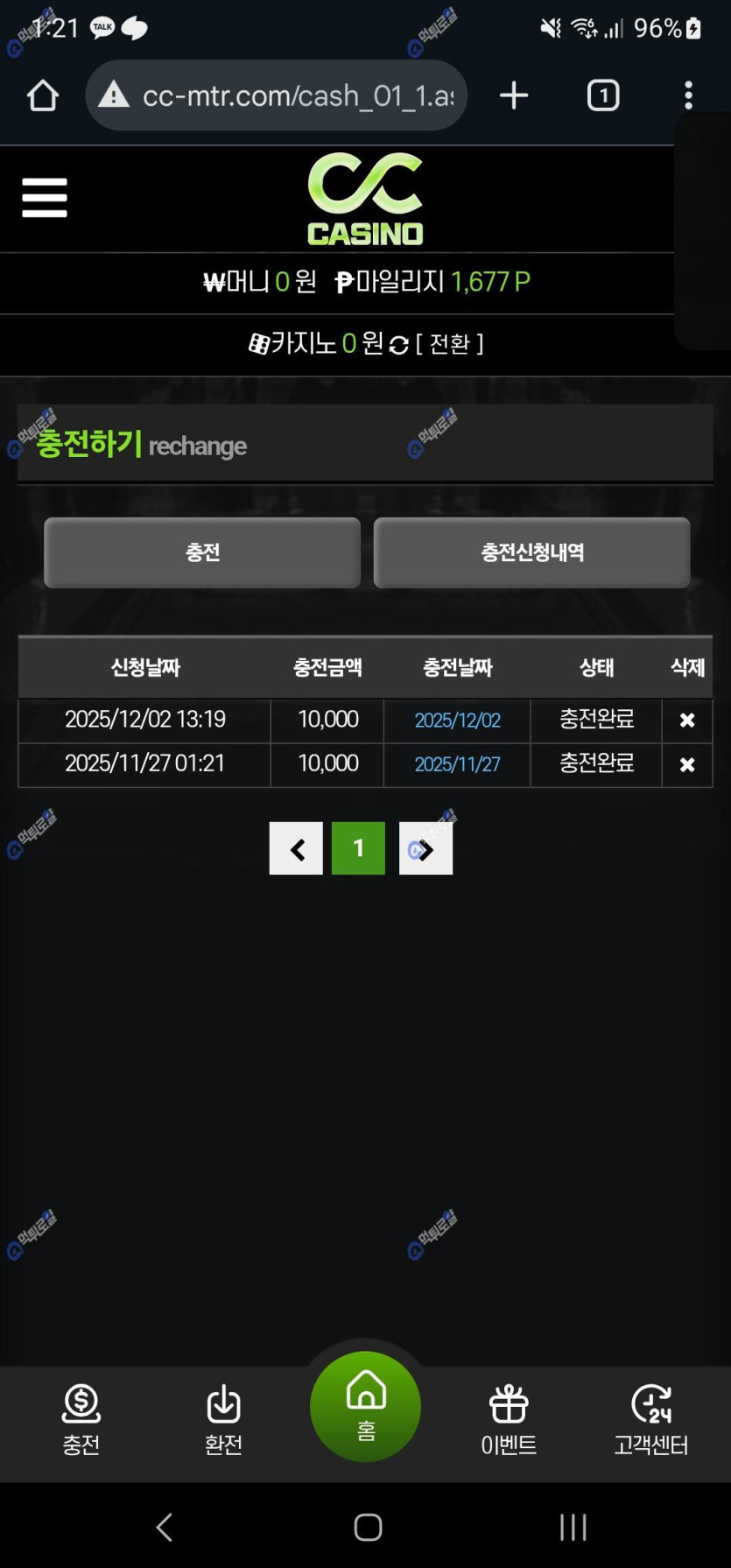Viewport: 731px width, 1568px height.
Task: Open the browser tab switcher
Action: [x=602, y=95]
